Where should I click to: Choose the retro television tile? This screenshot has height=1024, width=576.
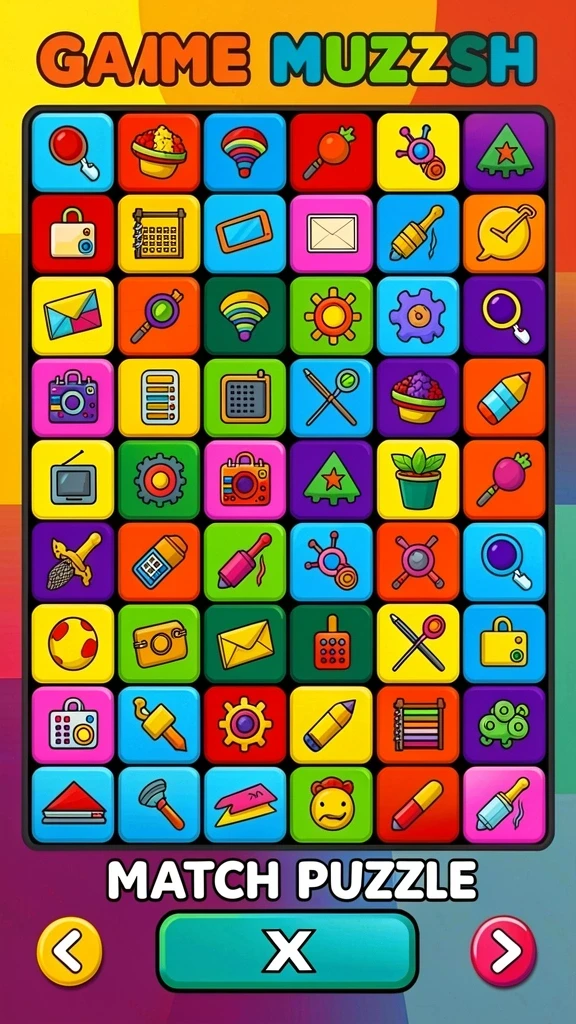pyautogui.click(x=72, y=479)
